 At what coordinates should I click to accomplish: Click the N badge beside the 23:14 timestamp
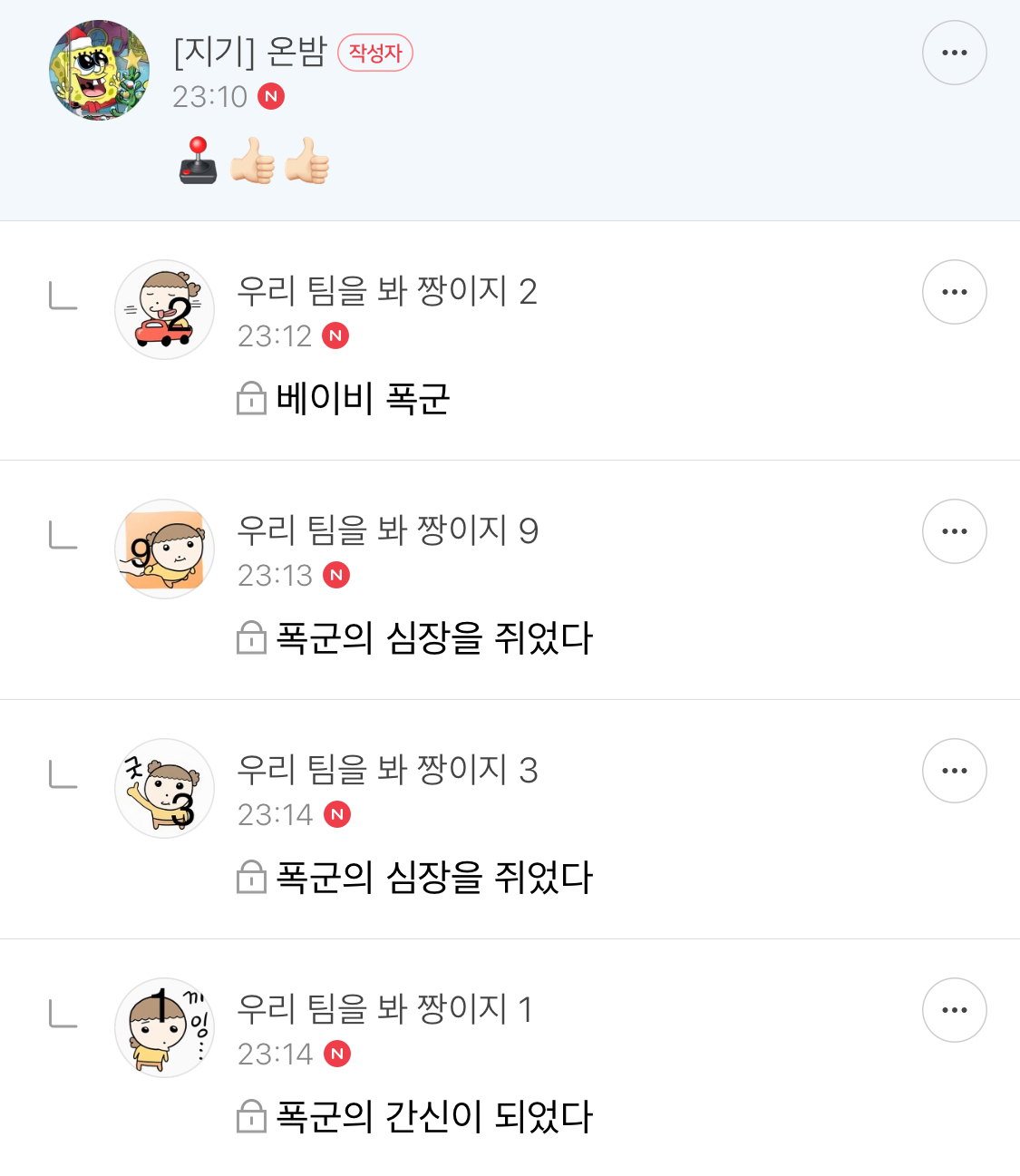pos(336,814)
